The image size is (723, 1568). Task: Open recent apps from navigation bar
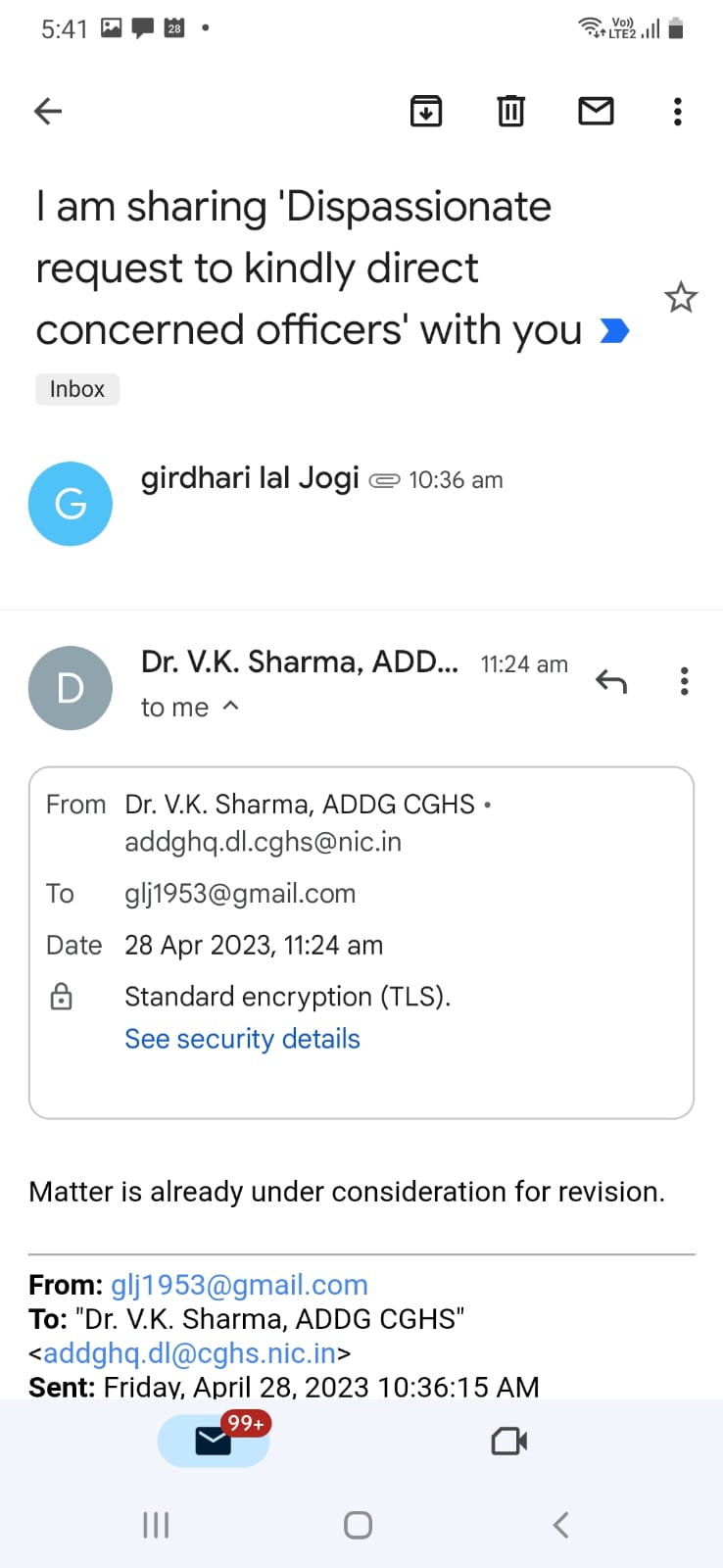pos(156,1525)
